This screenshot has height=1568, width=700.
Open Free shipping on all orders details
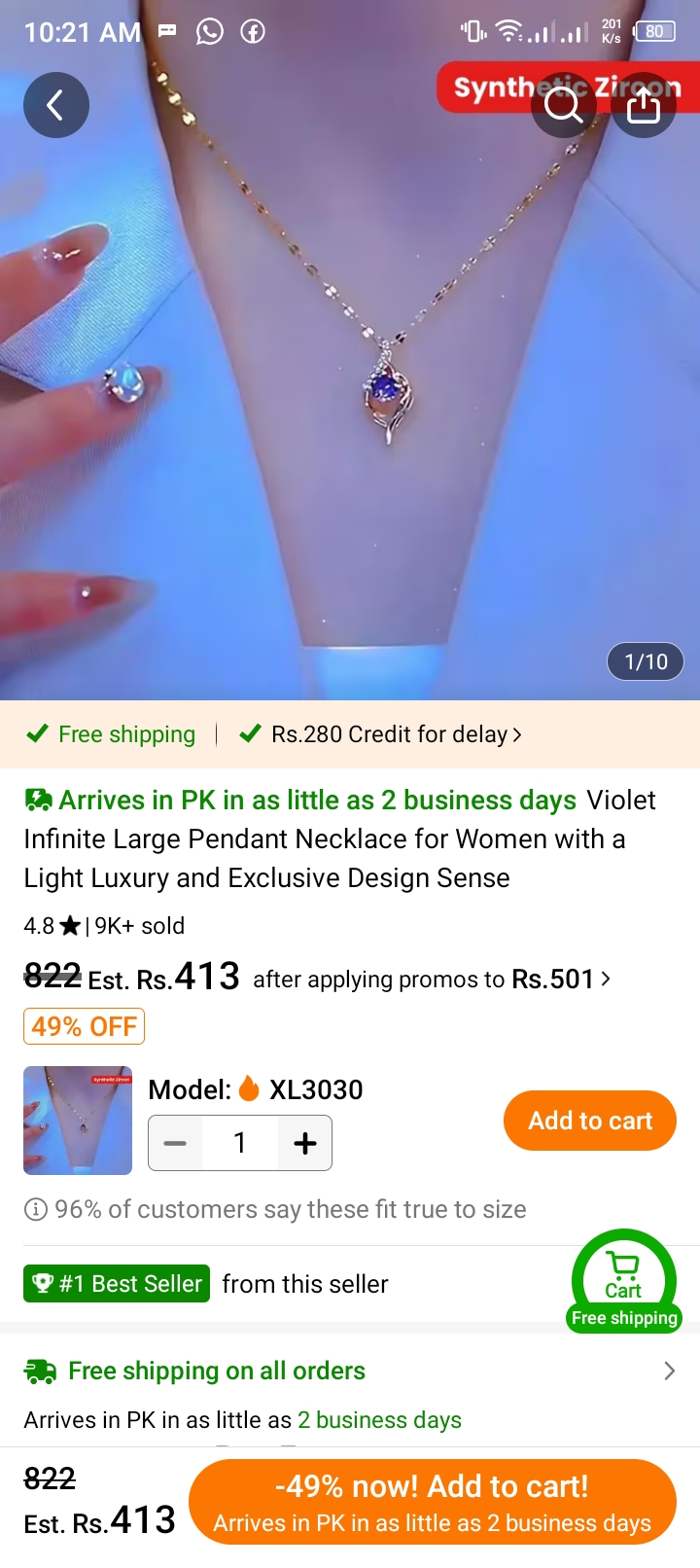[350, 1371]
